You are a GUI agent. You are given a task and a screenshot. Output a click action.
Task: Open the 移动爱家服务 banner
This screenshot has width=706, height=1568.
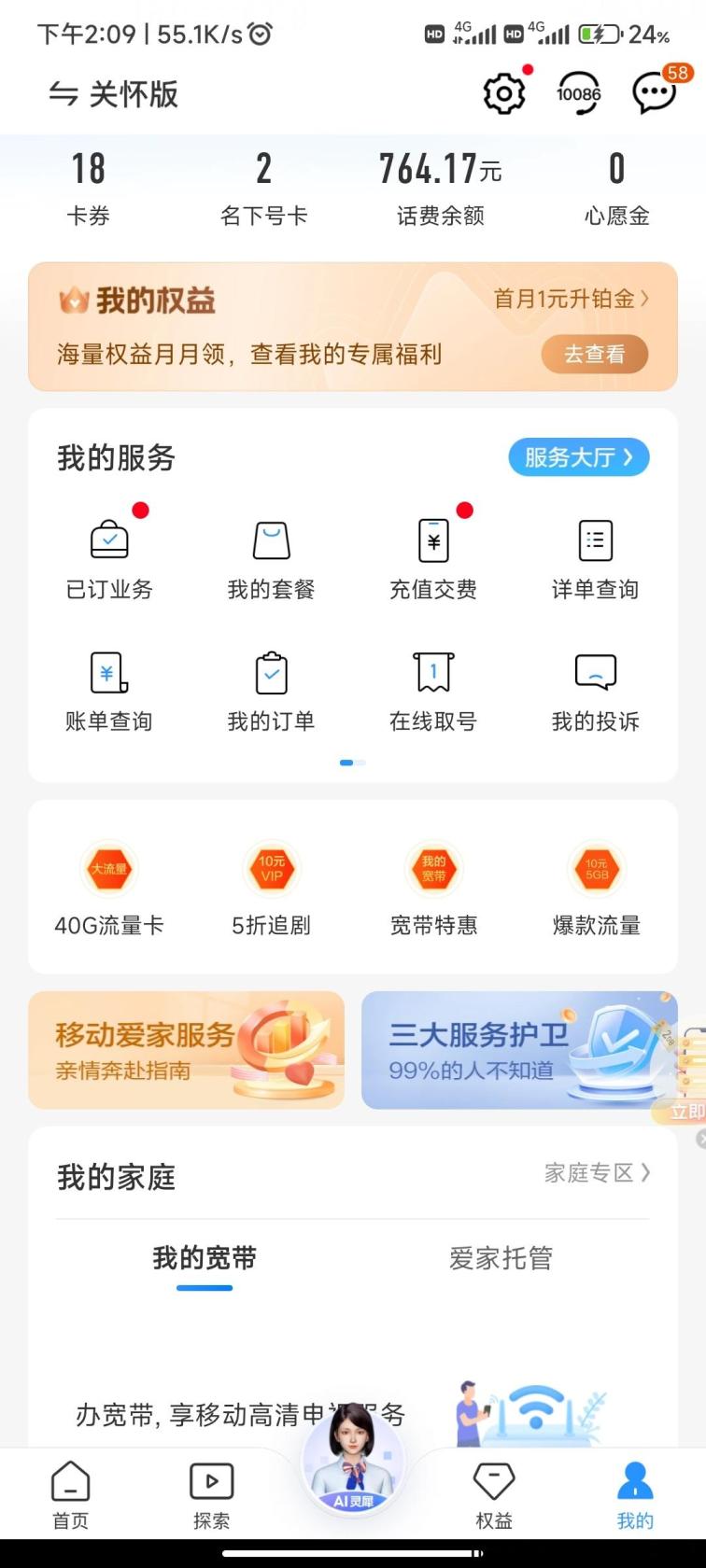(187, 1050)
